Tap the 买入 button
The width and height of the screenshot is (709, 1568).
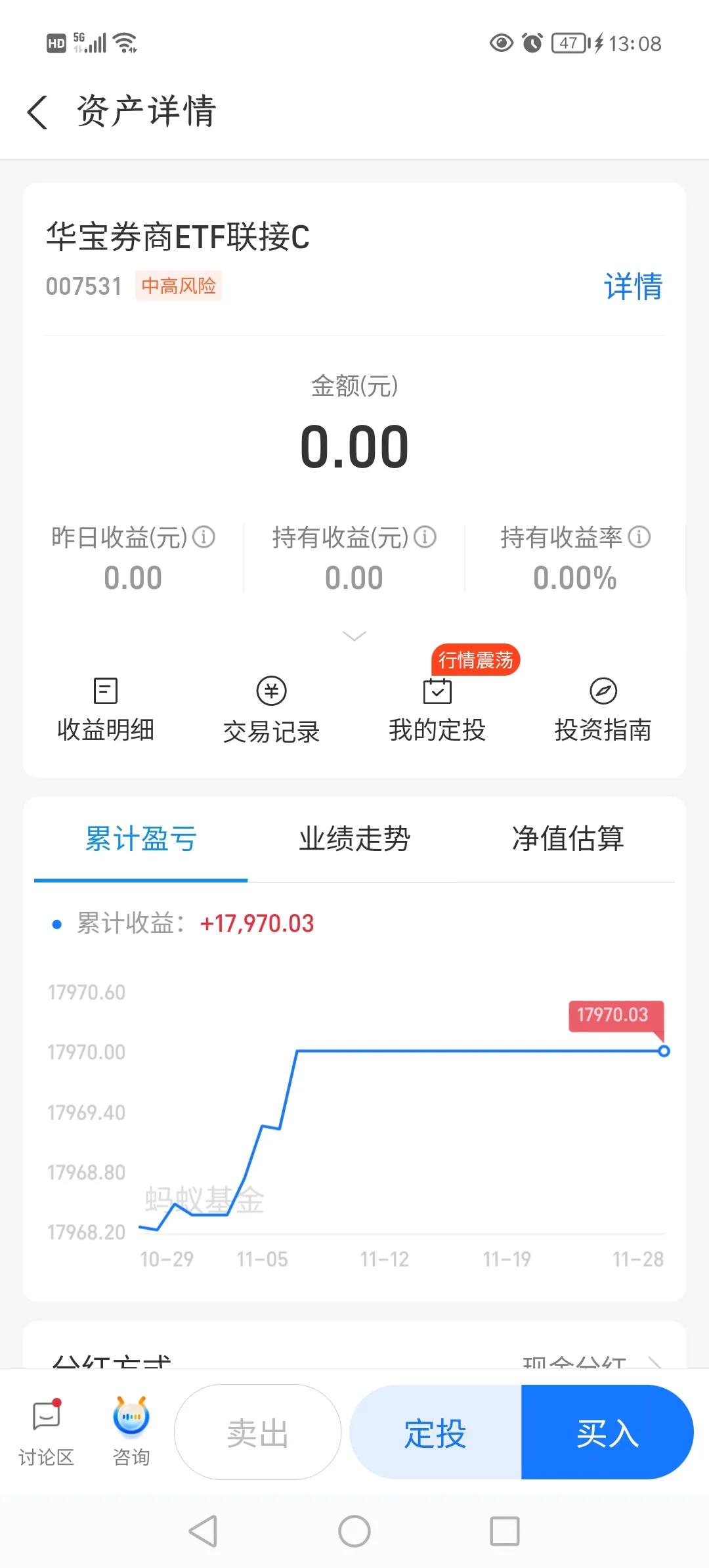point(608,1432)
